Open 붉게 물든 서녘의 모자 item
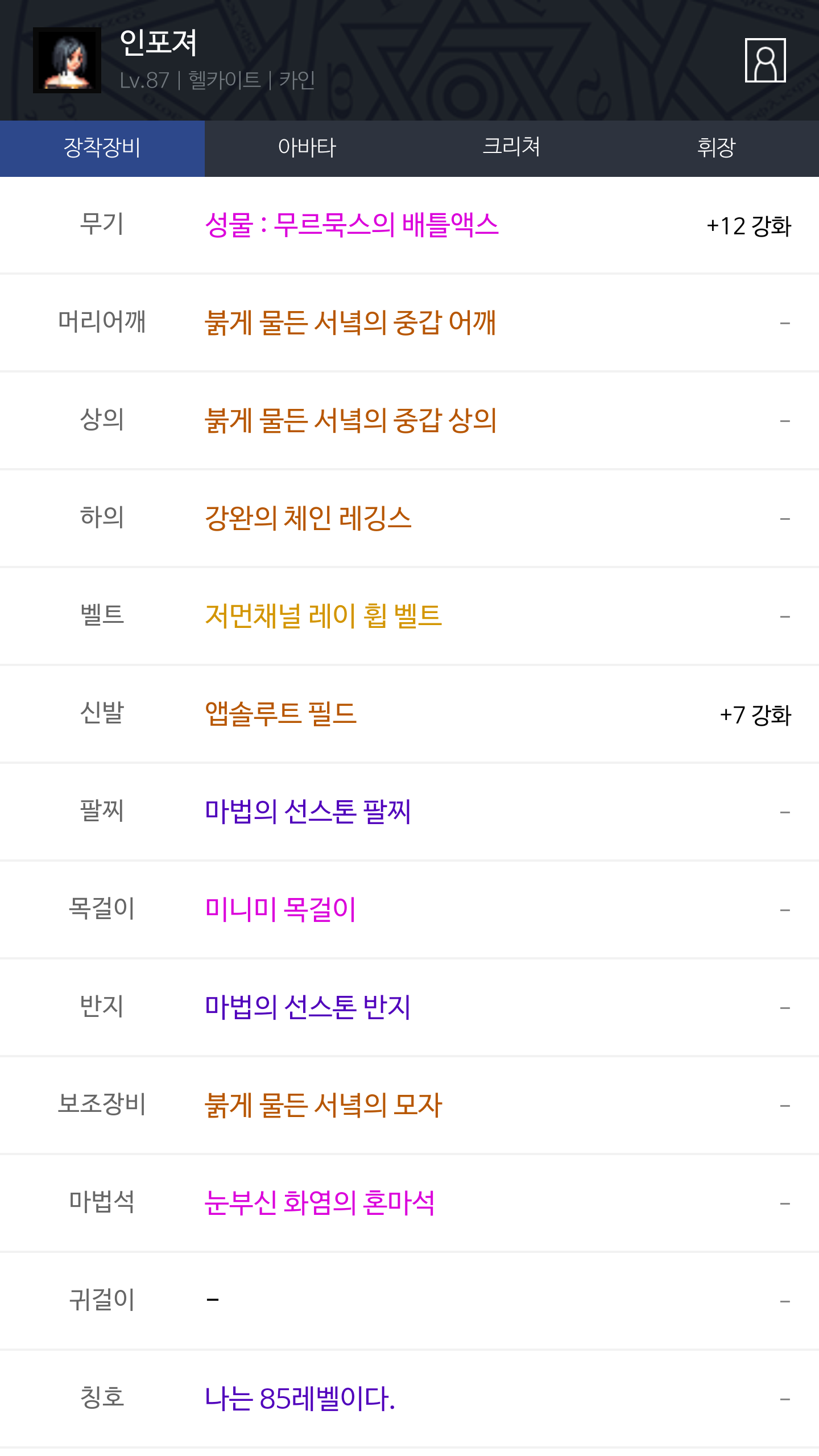The height and width of the screenshot is (1456, 819). pyautogui.click(x=323, y=1106)
